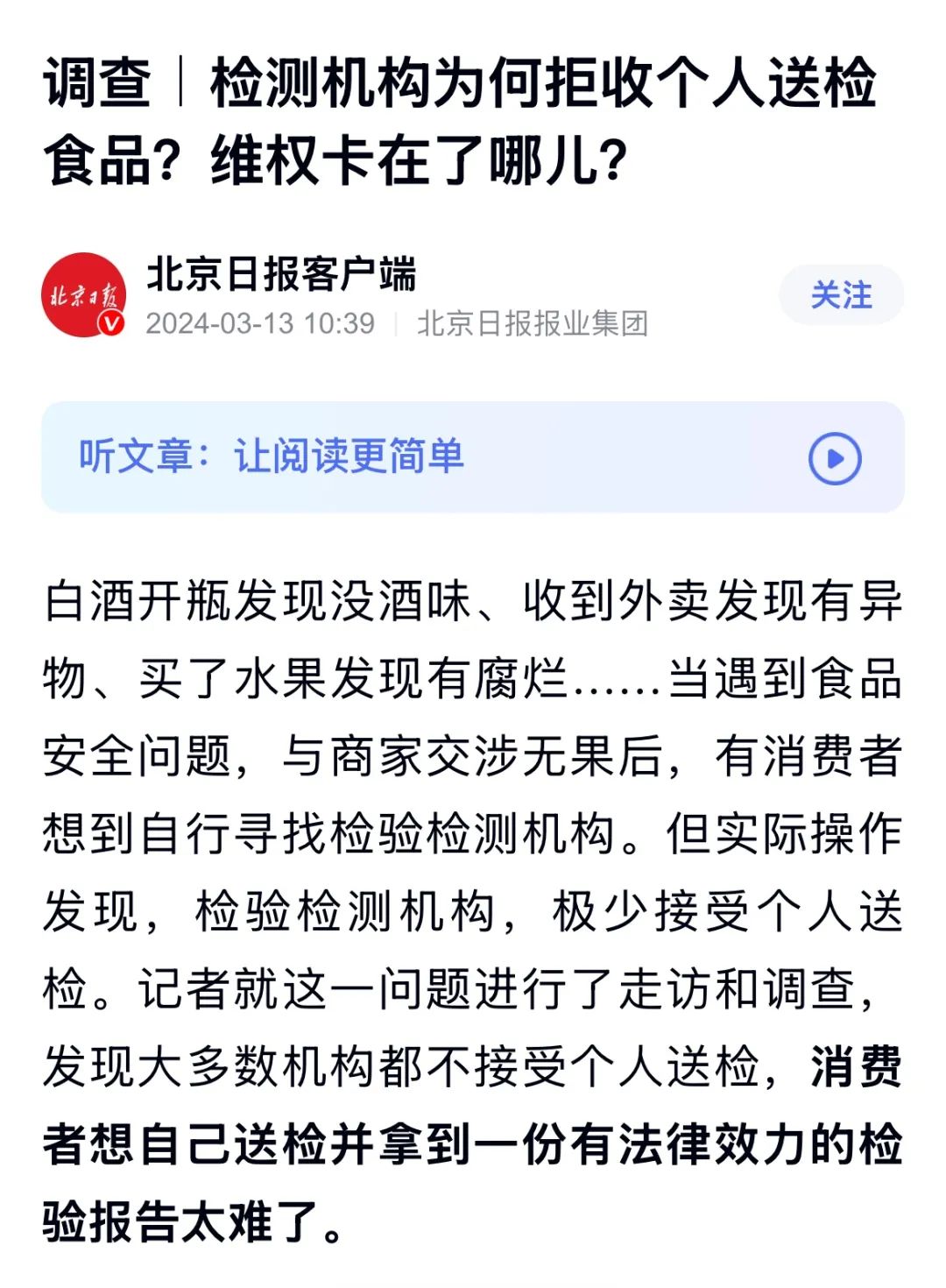Play the article audio
This screenshot has width=946, height=1288.
coord(834,458)
